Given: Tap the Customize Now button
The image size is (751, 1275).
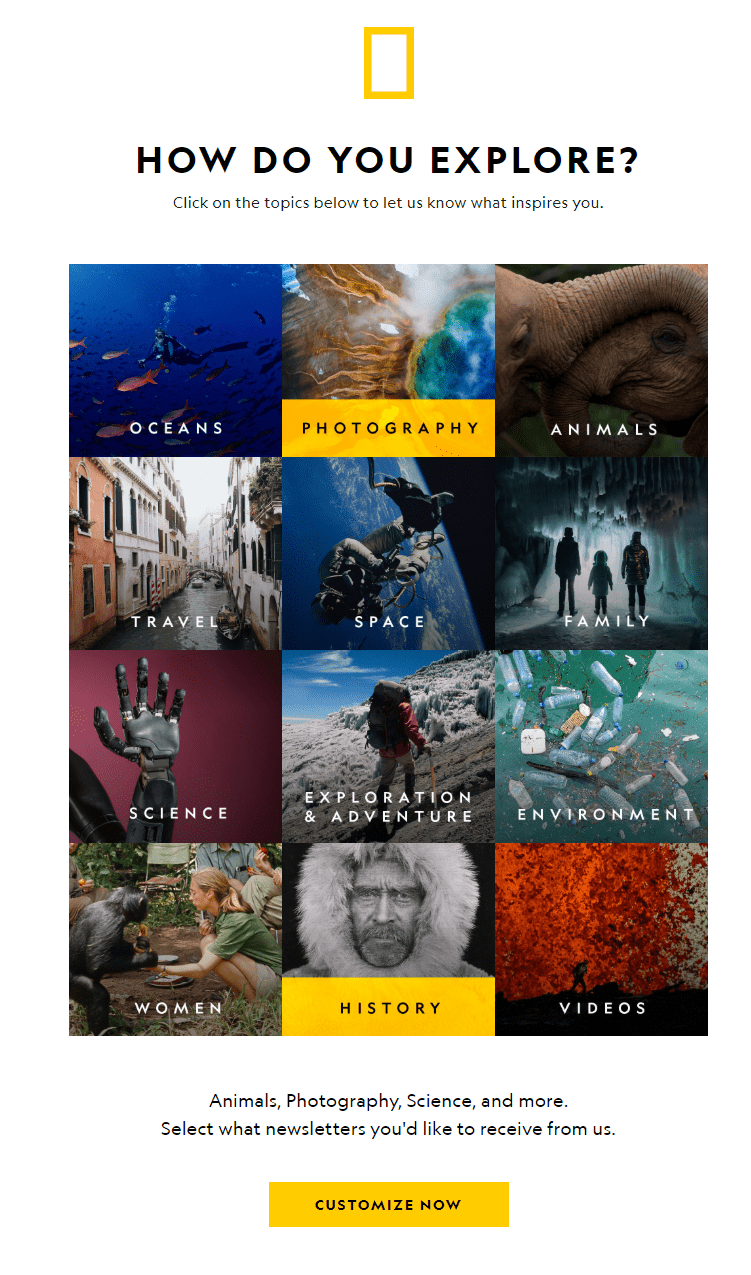Looking at the screenshot, I should pyautogui.click(x=388, y=1204).
